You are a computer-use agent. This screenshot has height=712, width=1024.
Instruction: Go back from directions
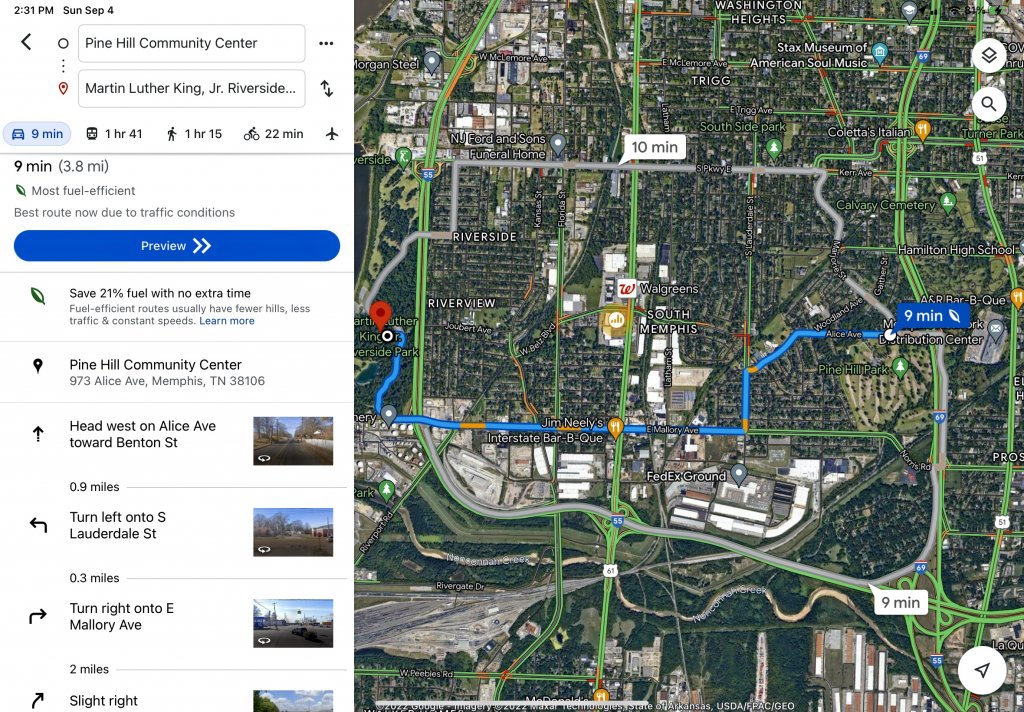(26, 42)
